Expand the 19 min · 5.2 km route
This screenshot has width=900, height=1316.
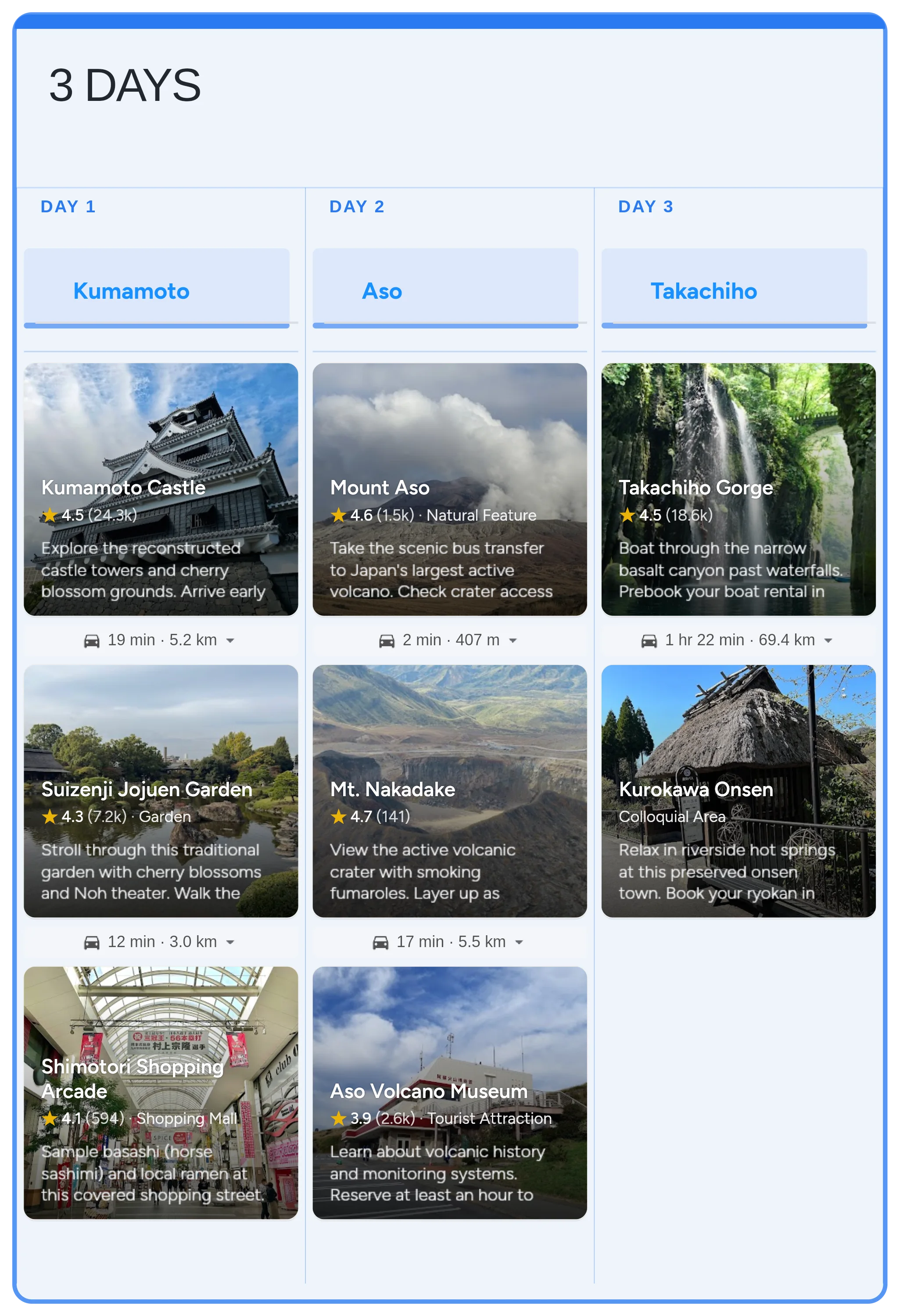click(x=161, y=640)
